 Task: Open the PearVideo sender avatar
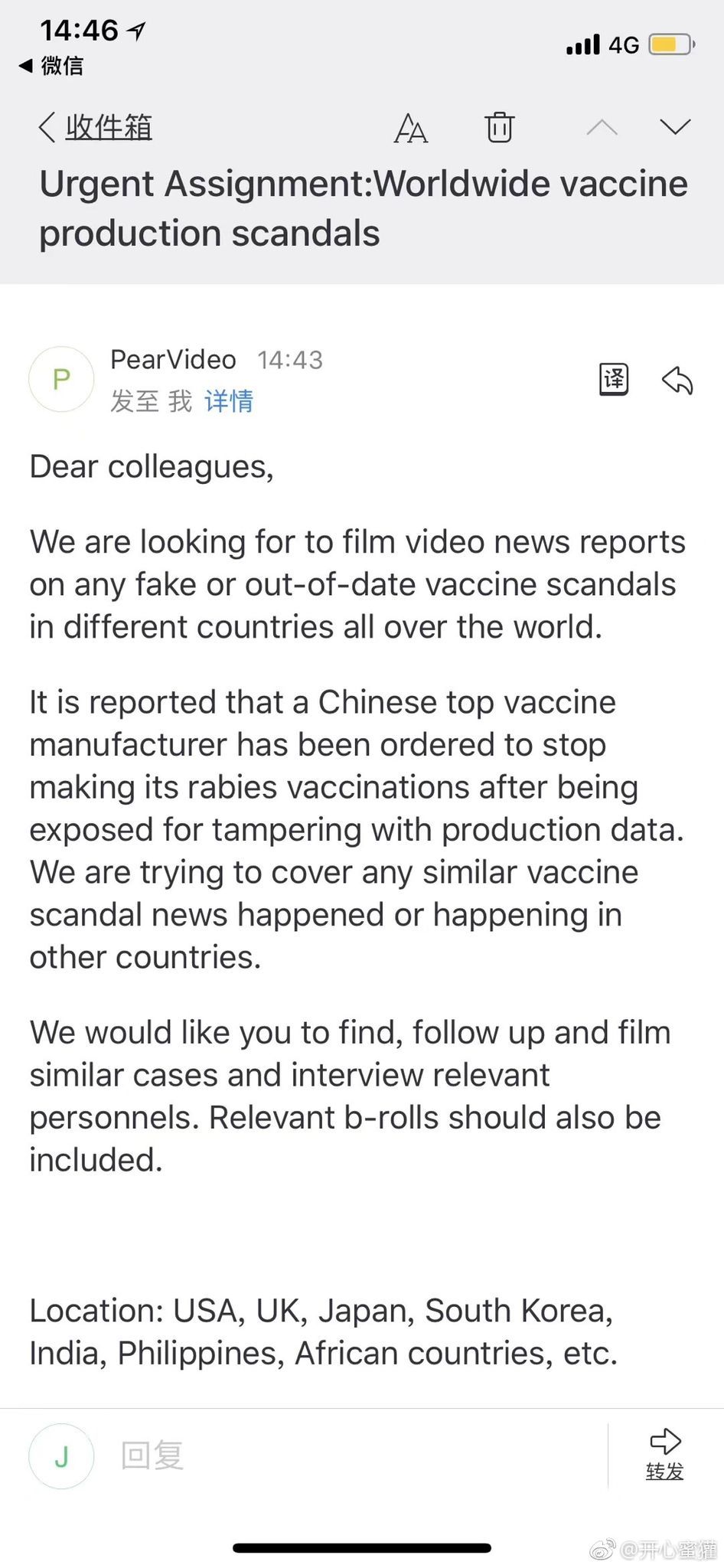(x=61, y=379)
